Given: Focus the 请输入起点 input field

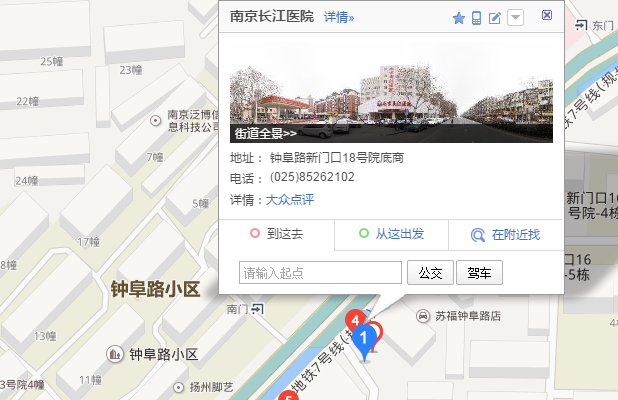Looking at the screenshot, I should [321, 273].
